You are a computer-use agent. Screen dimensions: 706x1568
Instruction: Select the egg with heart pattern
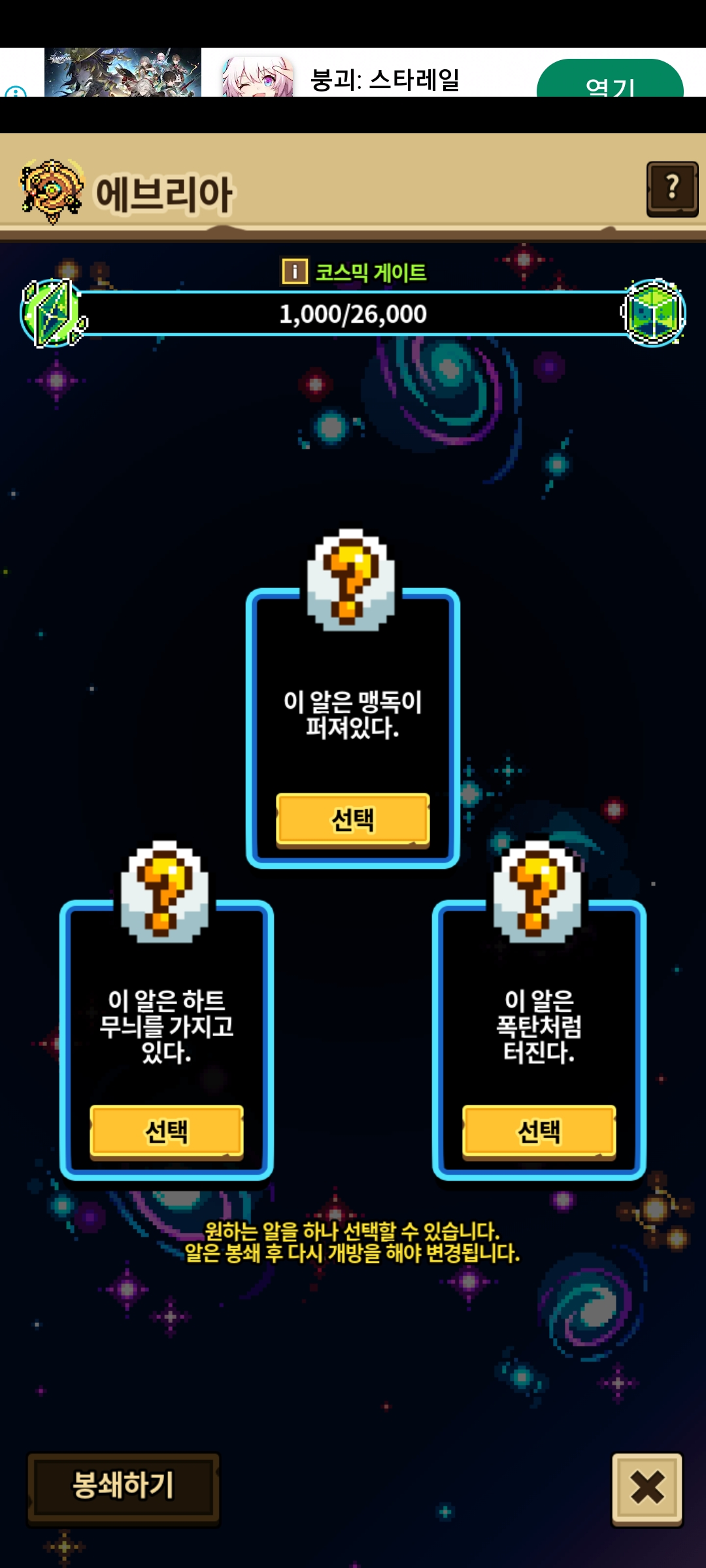[166, 1132]
